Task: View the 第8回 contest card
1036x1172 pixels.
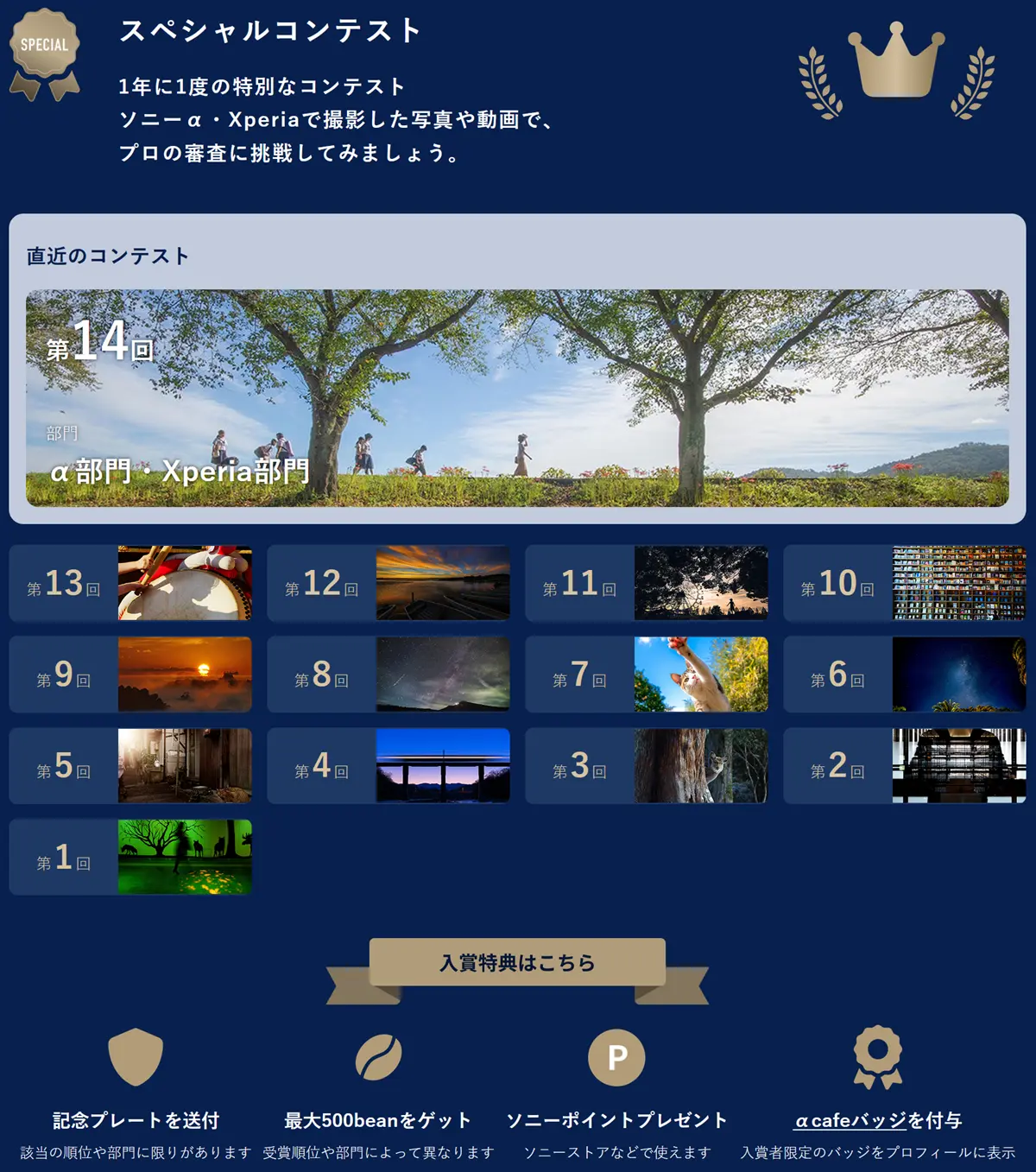Action: coord(388,675)
